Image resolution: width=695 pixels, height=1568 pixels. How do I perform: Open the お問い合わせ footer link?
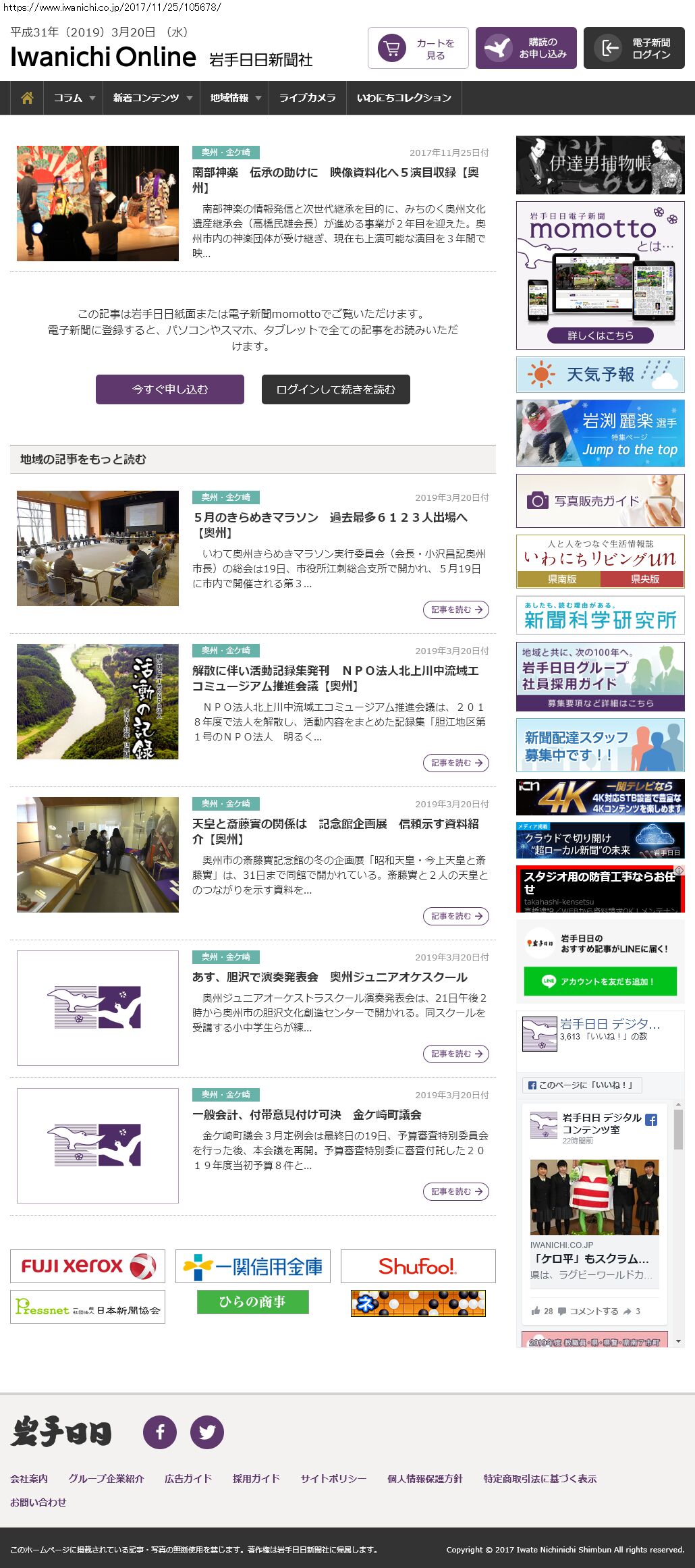coord(38,1502)
